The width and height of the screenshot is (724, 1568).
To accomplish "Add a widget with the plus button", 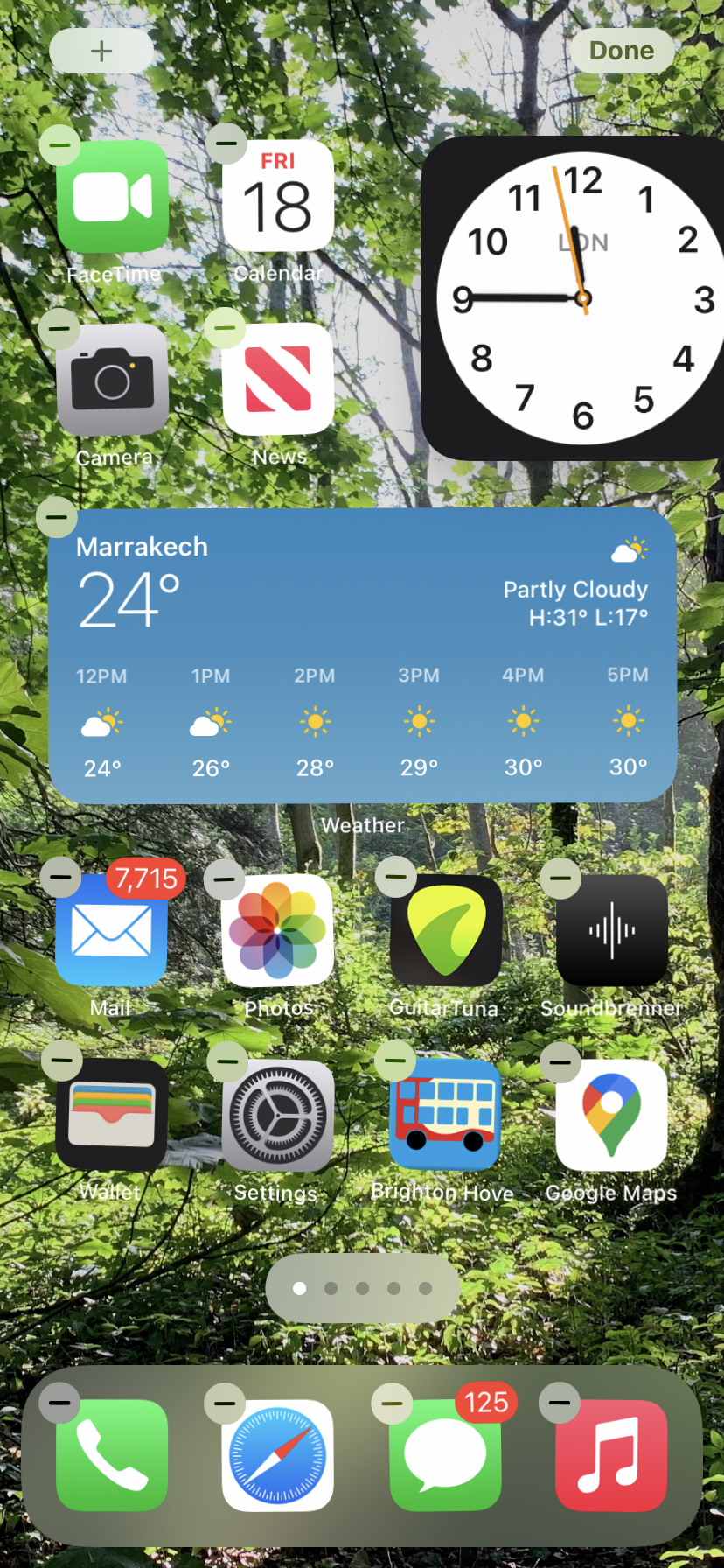I will pos(101,51).
